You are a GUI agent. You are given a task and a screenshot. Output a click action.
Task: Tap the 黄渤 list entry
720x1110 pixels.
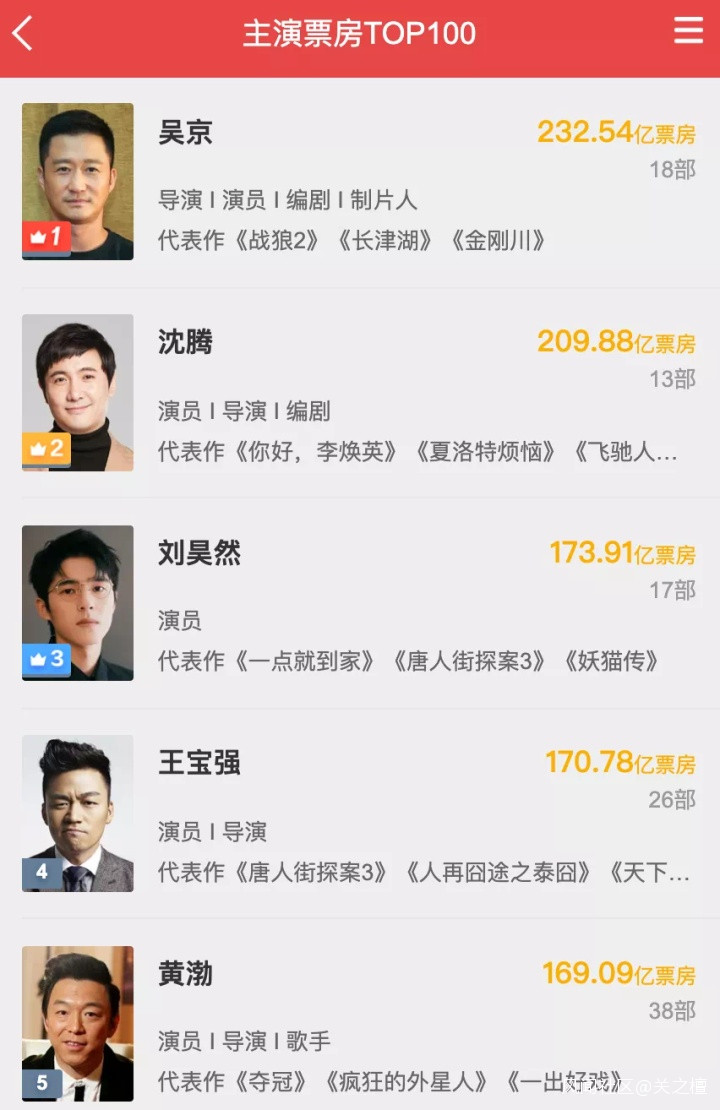pyautogui.click(x=186, y=973)
